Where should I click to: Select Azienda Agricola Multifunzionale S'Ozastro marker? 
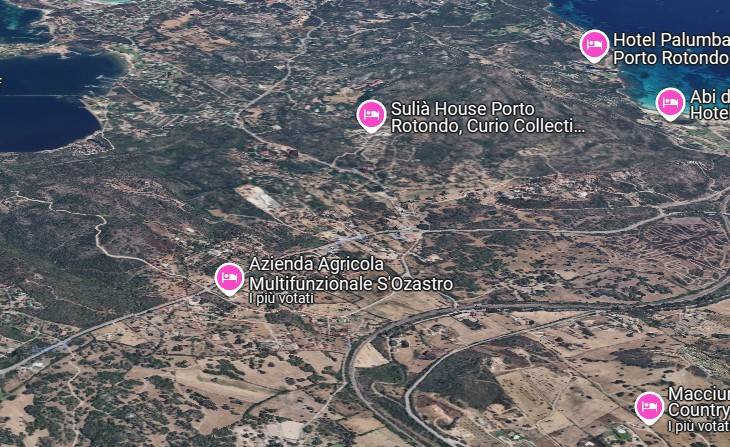229,278
